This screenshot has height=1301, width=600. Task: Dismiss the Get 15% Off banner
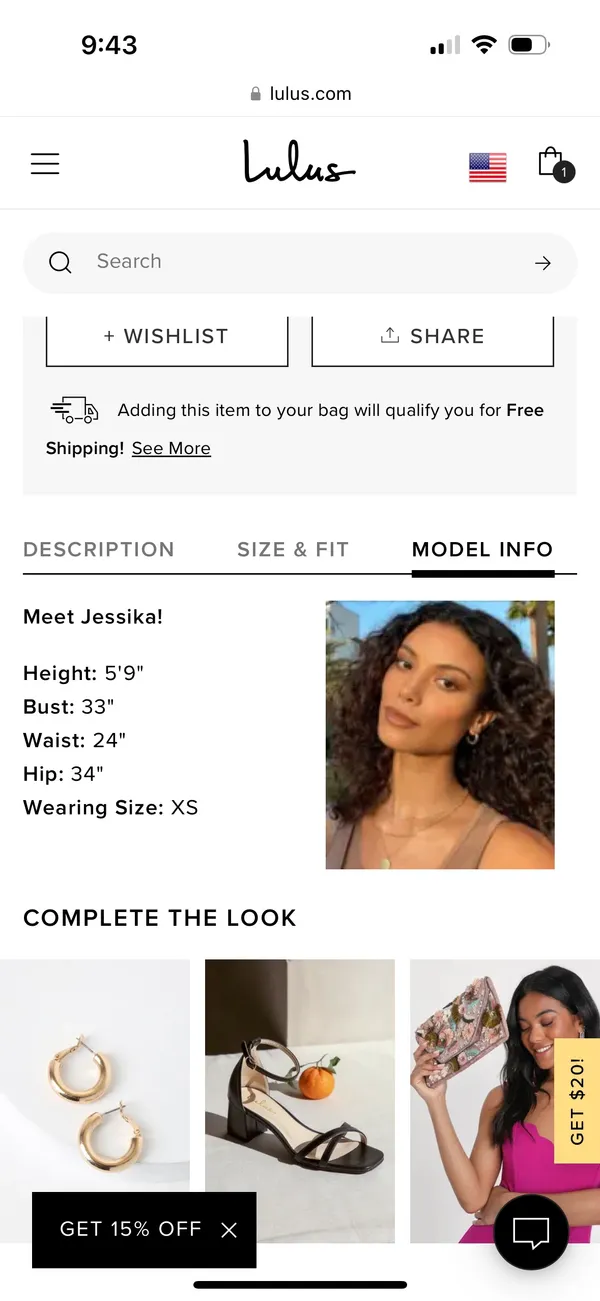point(229,1230)
